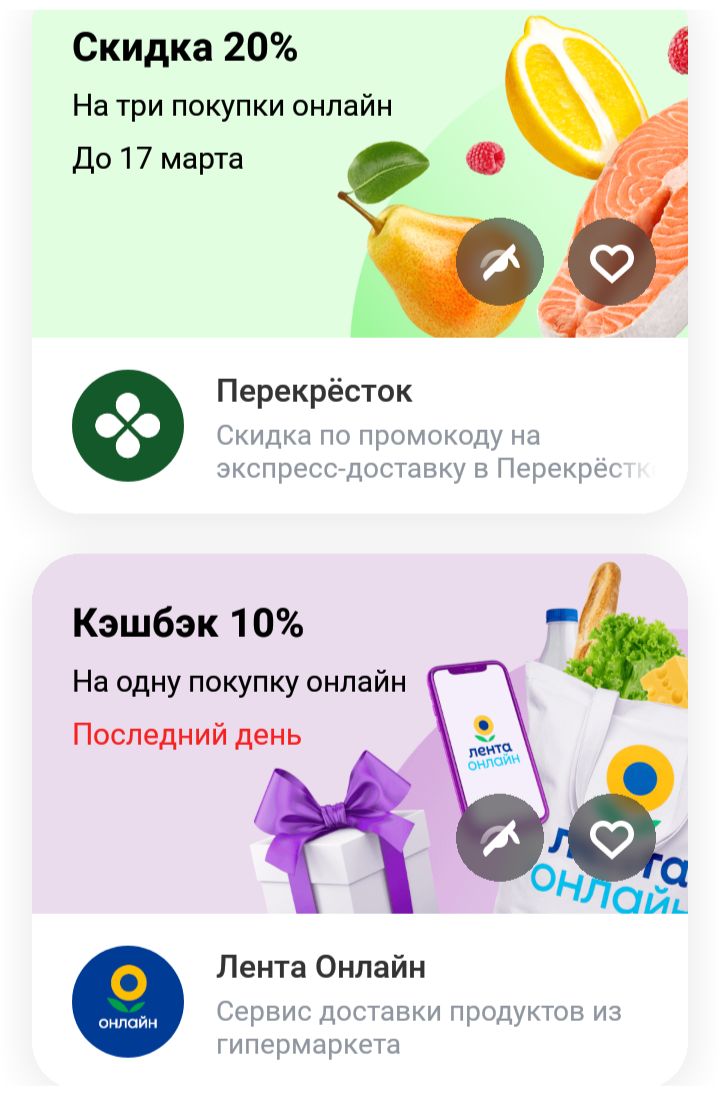Click the crossed-eye icon on the Кэшбэк 10% banner
The width and height of the screenshot is (720, 1096).
point(501,838)
